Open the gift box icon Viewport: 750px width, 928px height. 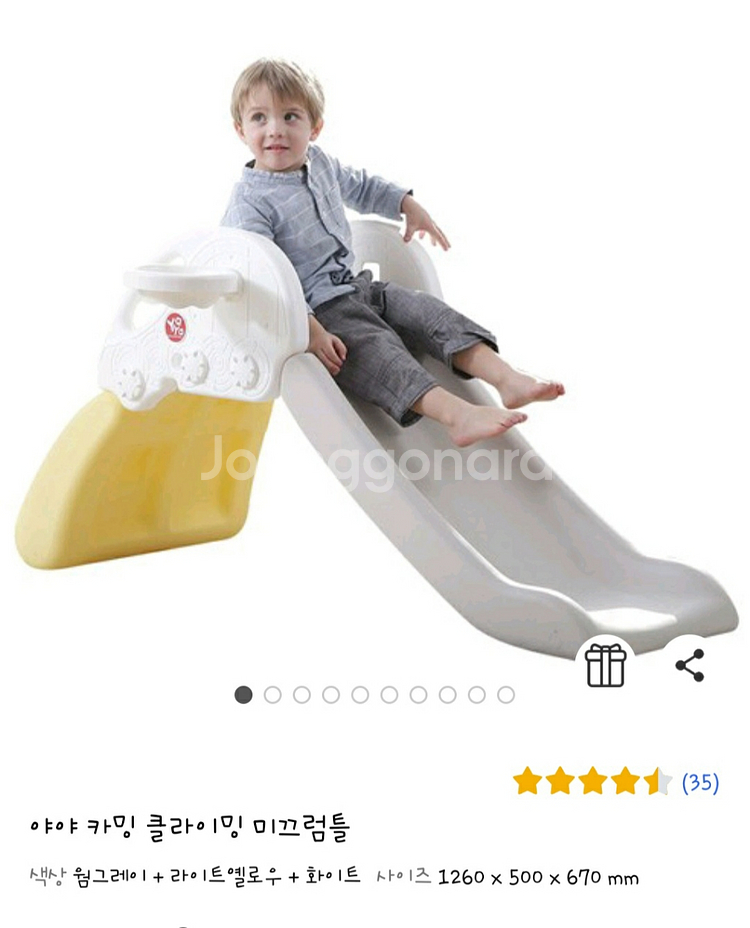605,665
